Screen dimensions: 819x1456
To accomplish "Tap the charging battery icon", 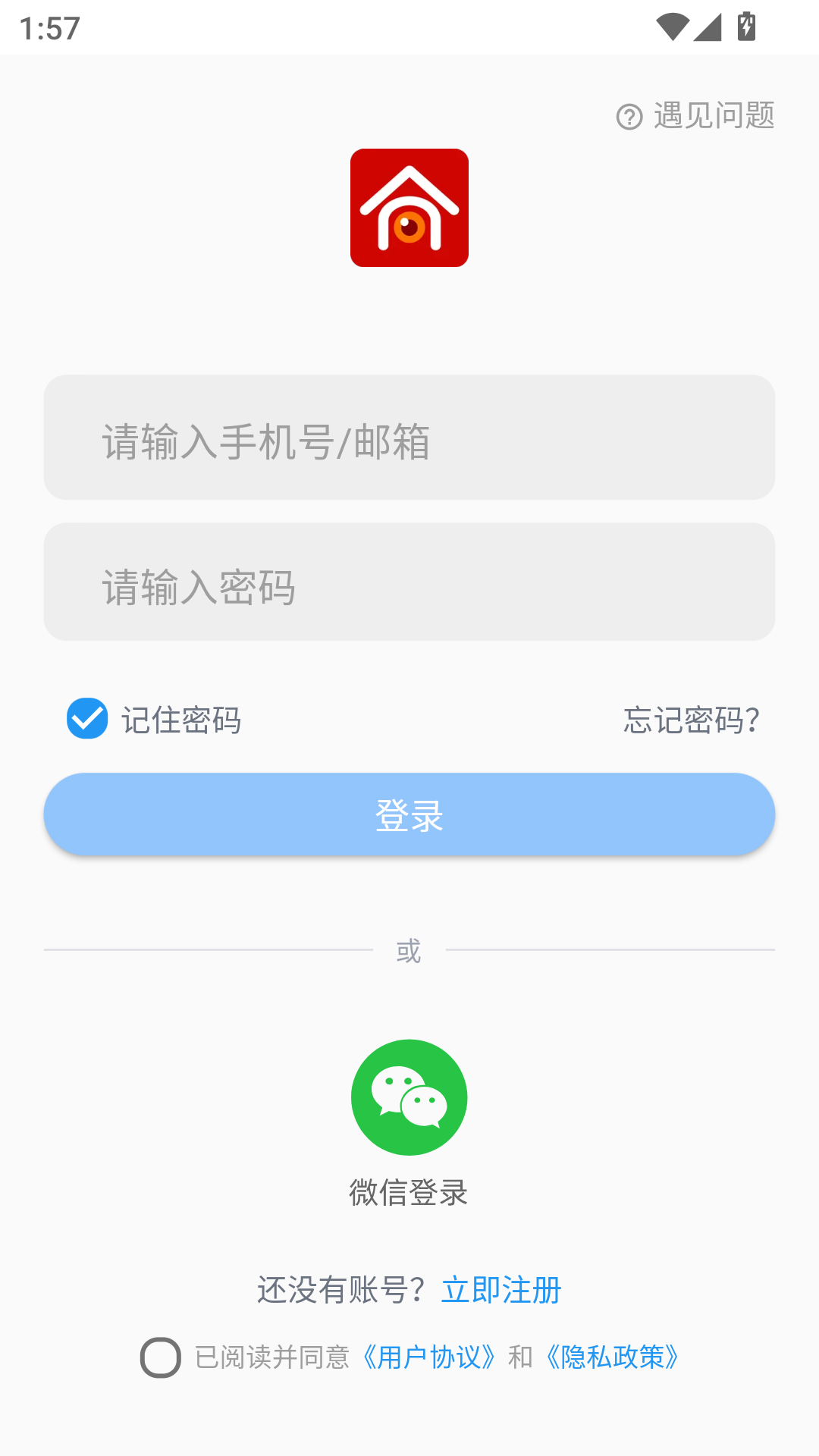I will coord(745,25).
